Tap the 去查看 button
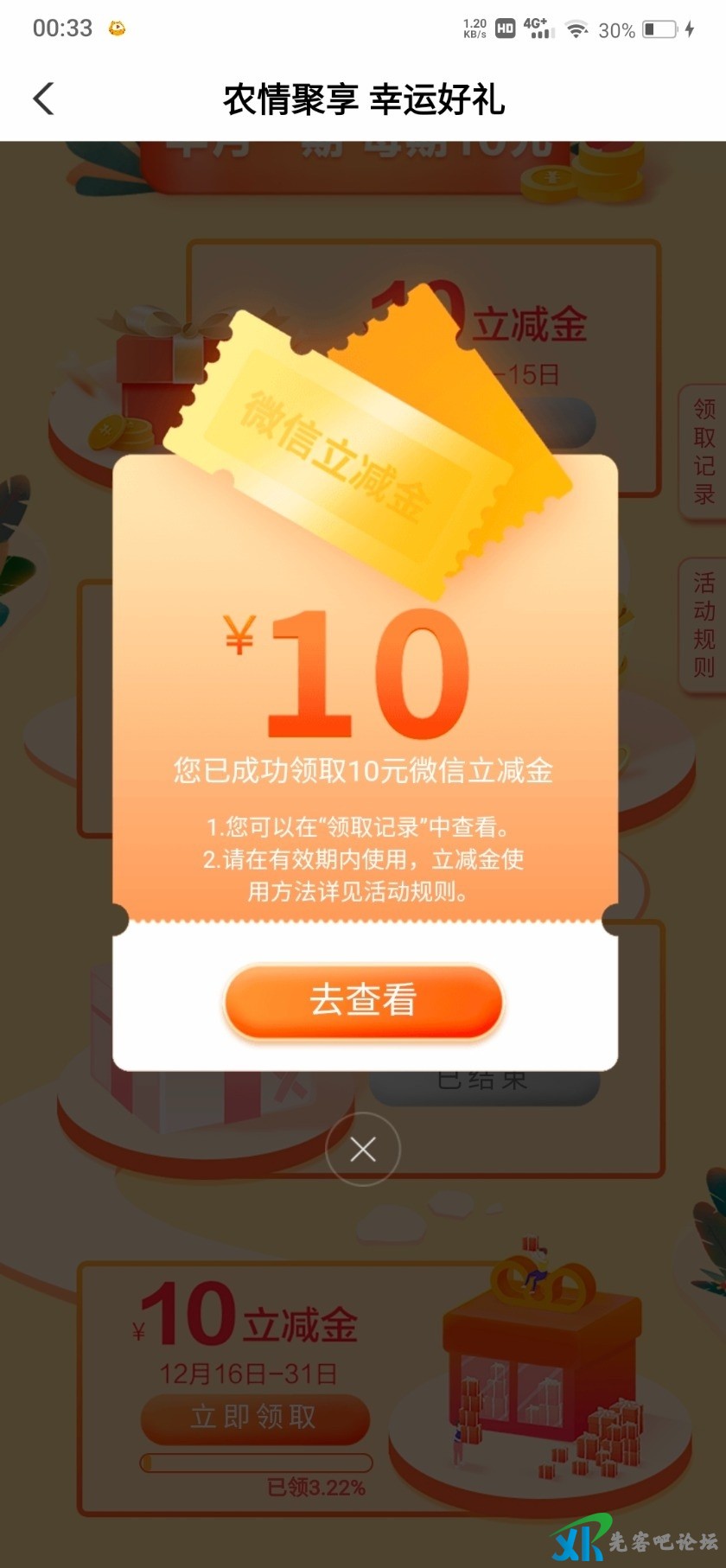 tap(363, 1000)
